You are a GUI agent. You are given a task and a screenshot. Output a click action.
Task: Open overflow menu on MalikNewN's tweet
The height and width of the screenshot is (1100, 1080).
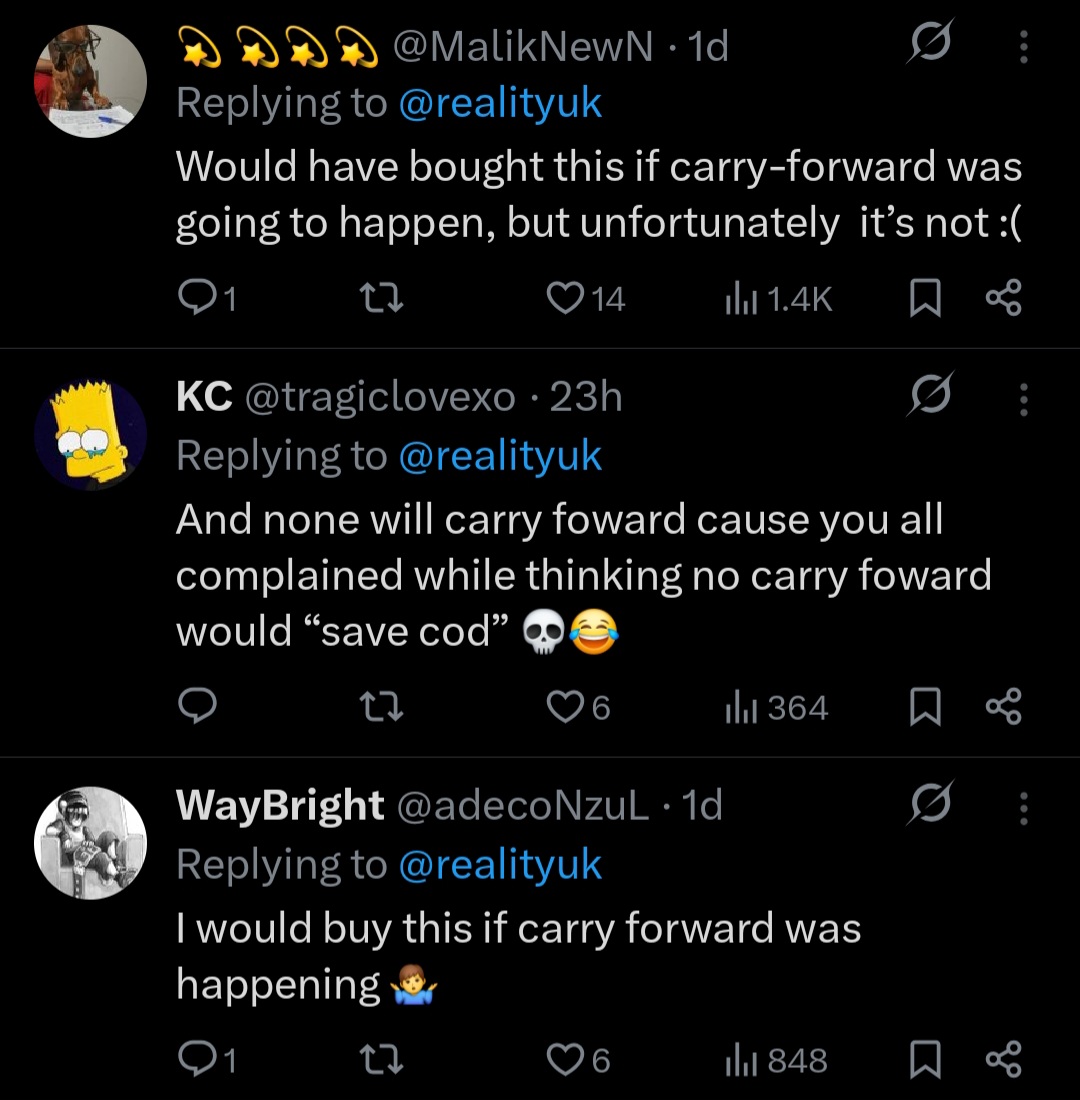click(x=1023, y=48)
